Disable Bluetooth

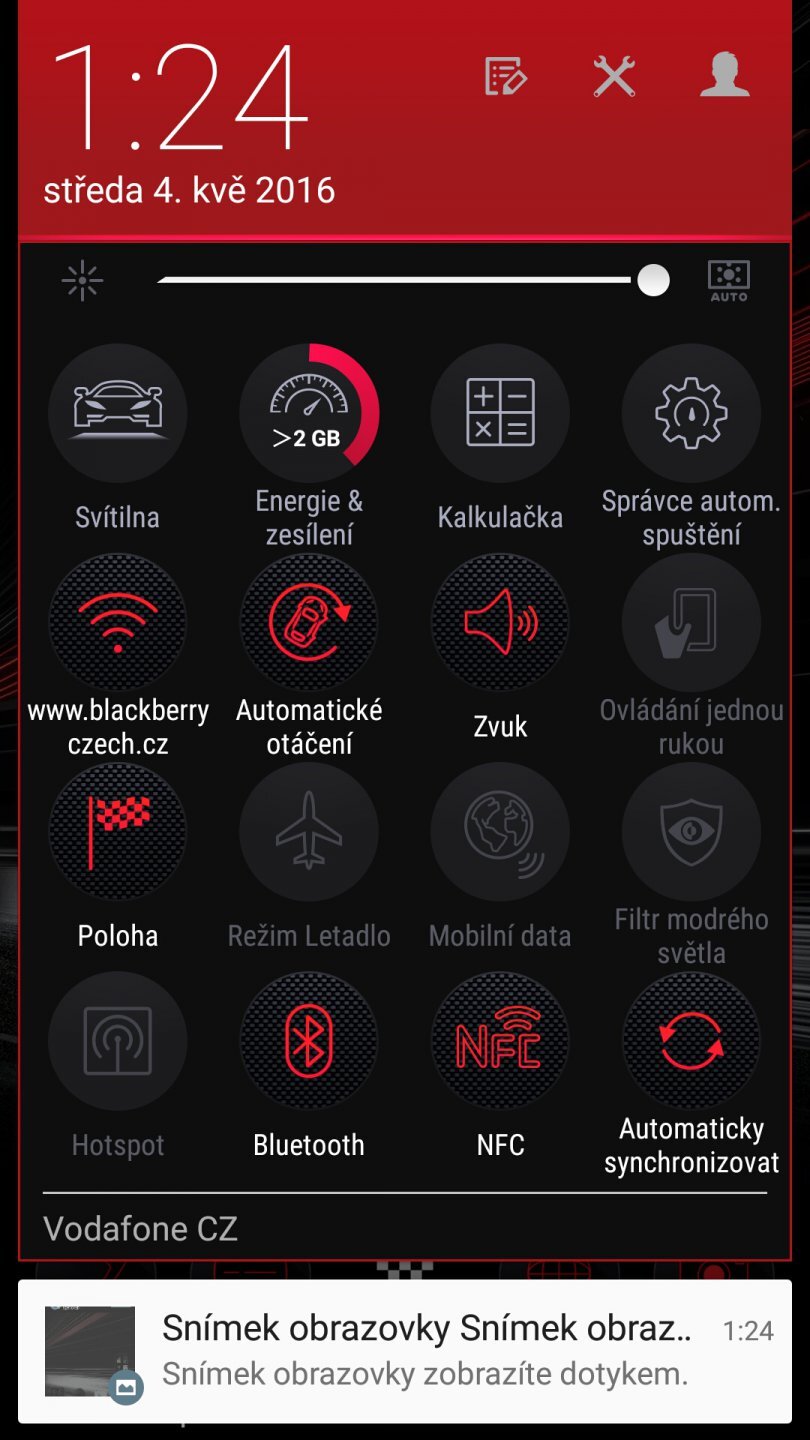coord(309,1040)
